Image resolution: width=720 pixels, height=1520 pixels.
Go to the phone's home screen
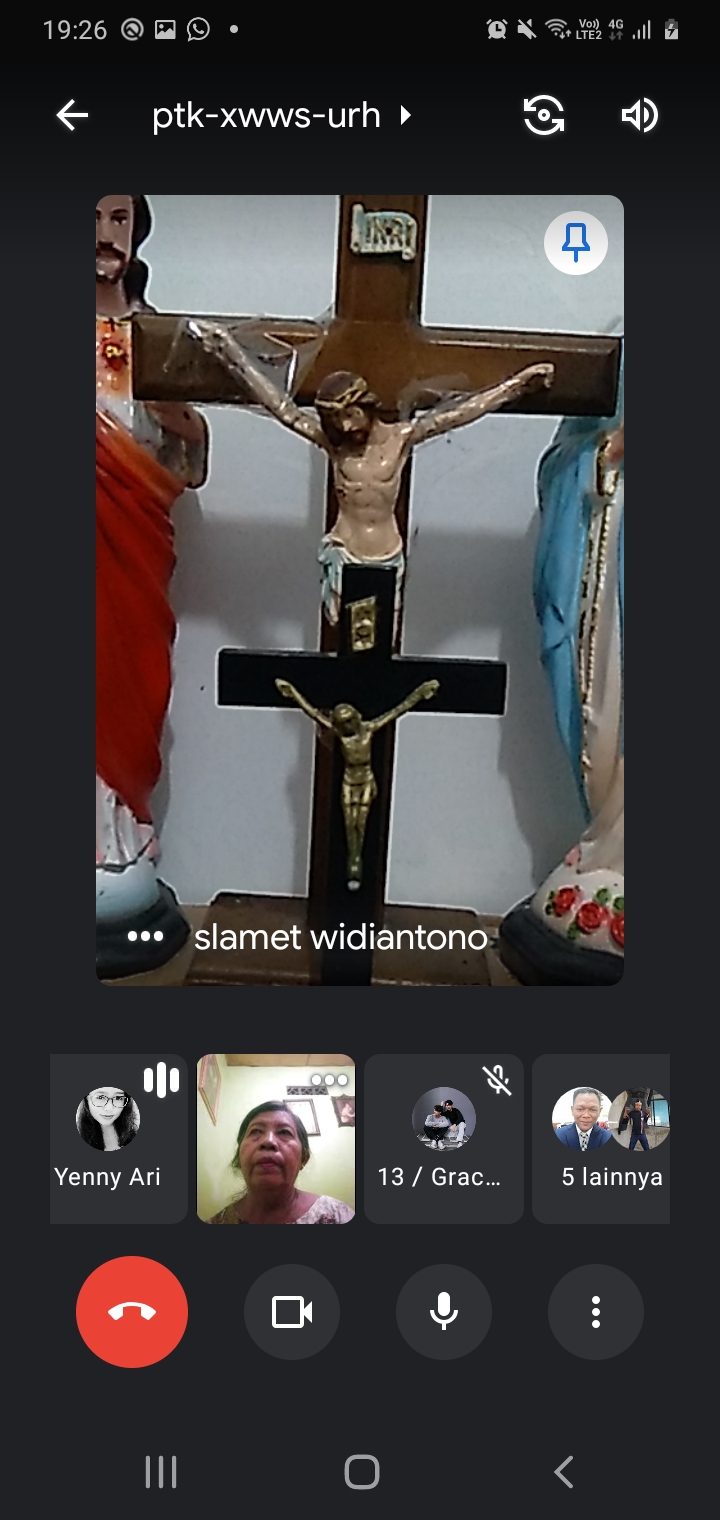[361, 1472]
